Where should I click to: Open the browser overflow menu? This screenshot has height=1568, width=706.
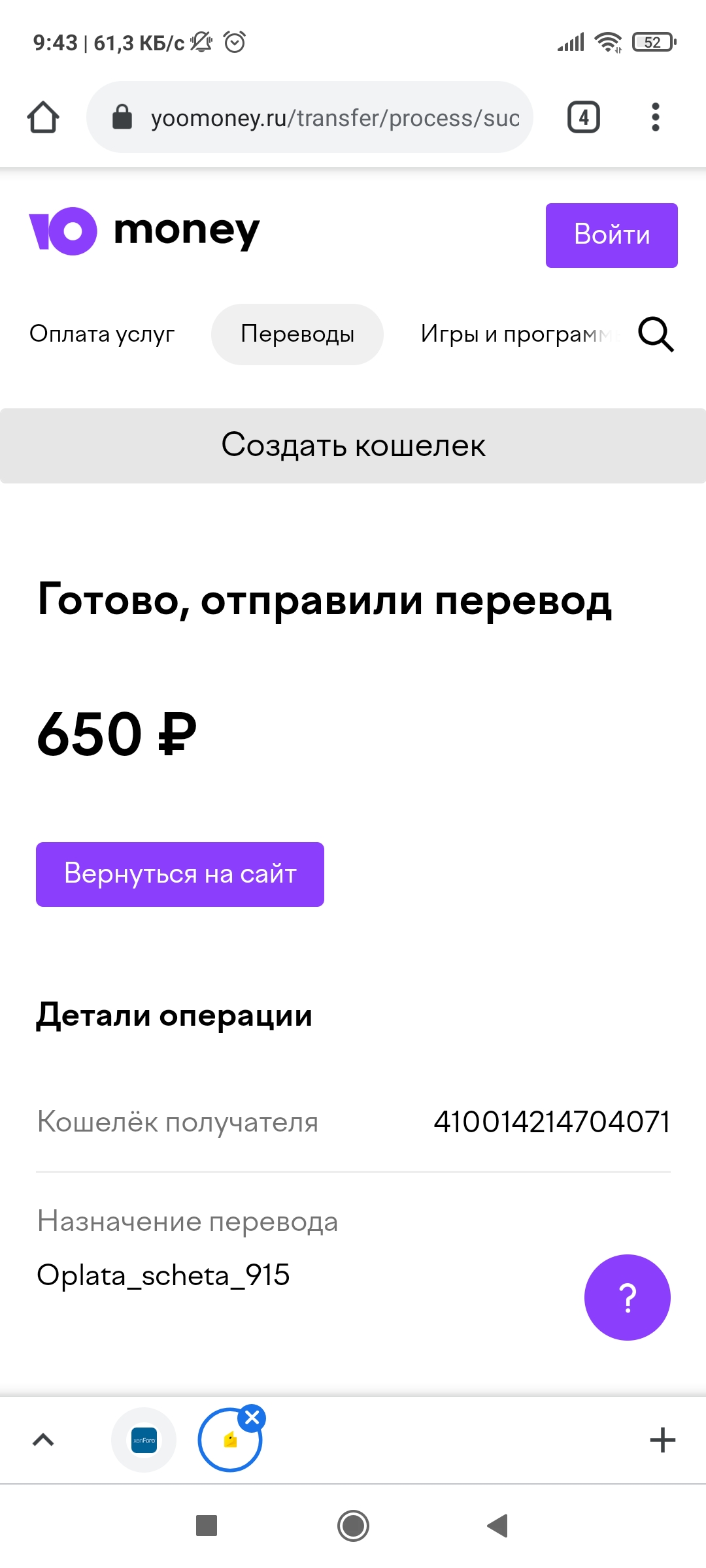655,118
